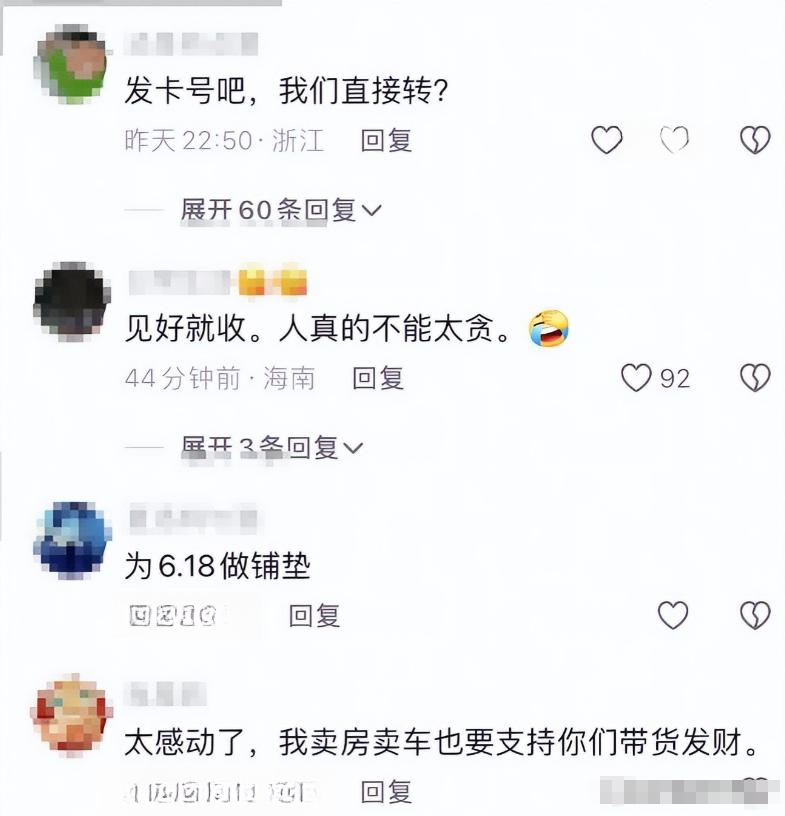
Task: Reply to the comment '太感动了，我卖房卖车…'
Action: tap(386, 793)
